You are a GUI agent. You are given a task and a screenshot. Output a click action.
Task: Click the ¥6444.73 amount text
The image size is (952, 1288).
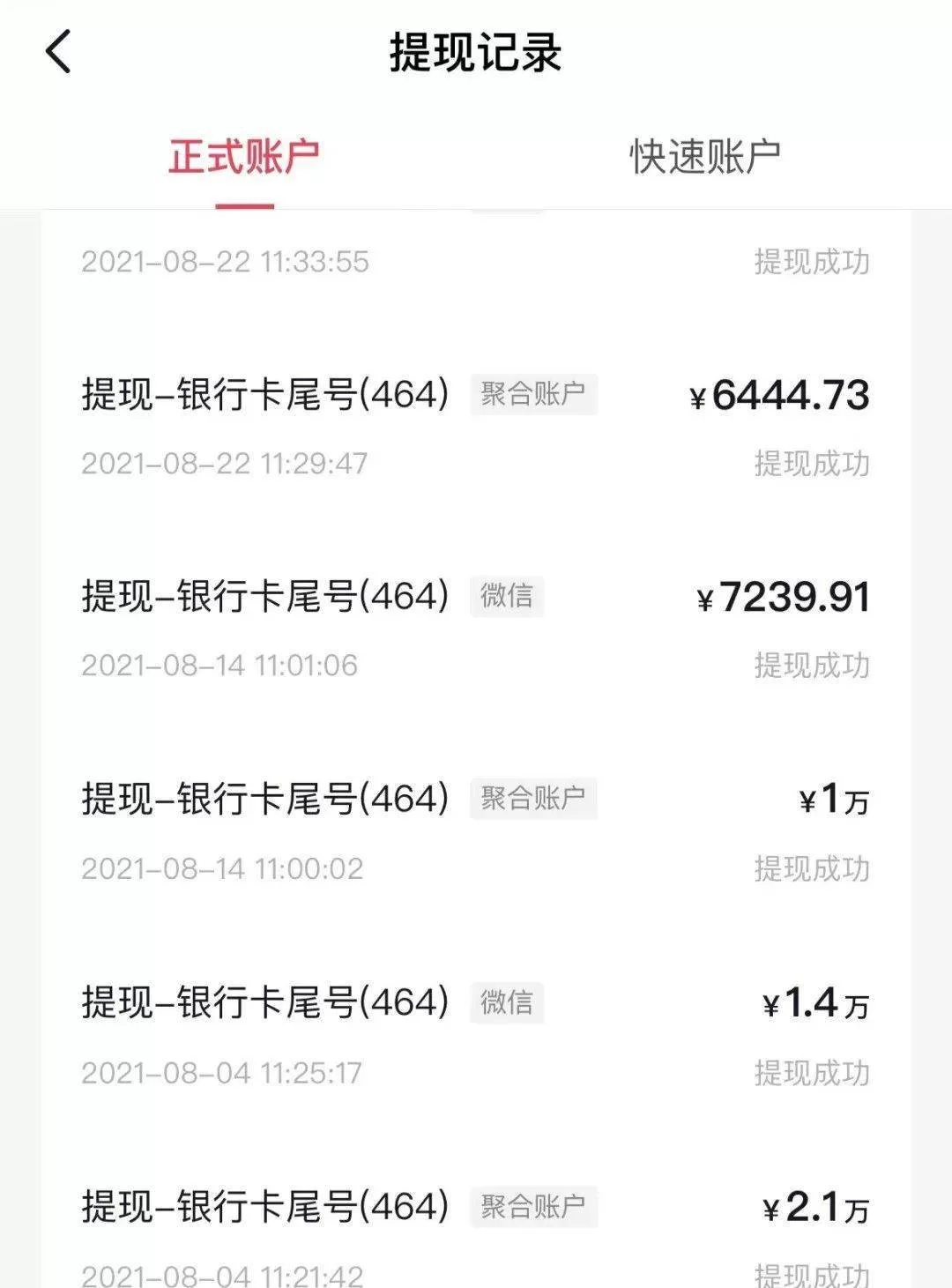pyautogui.click(x=779, y=396)
